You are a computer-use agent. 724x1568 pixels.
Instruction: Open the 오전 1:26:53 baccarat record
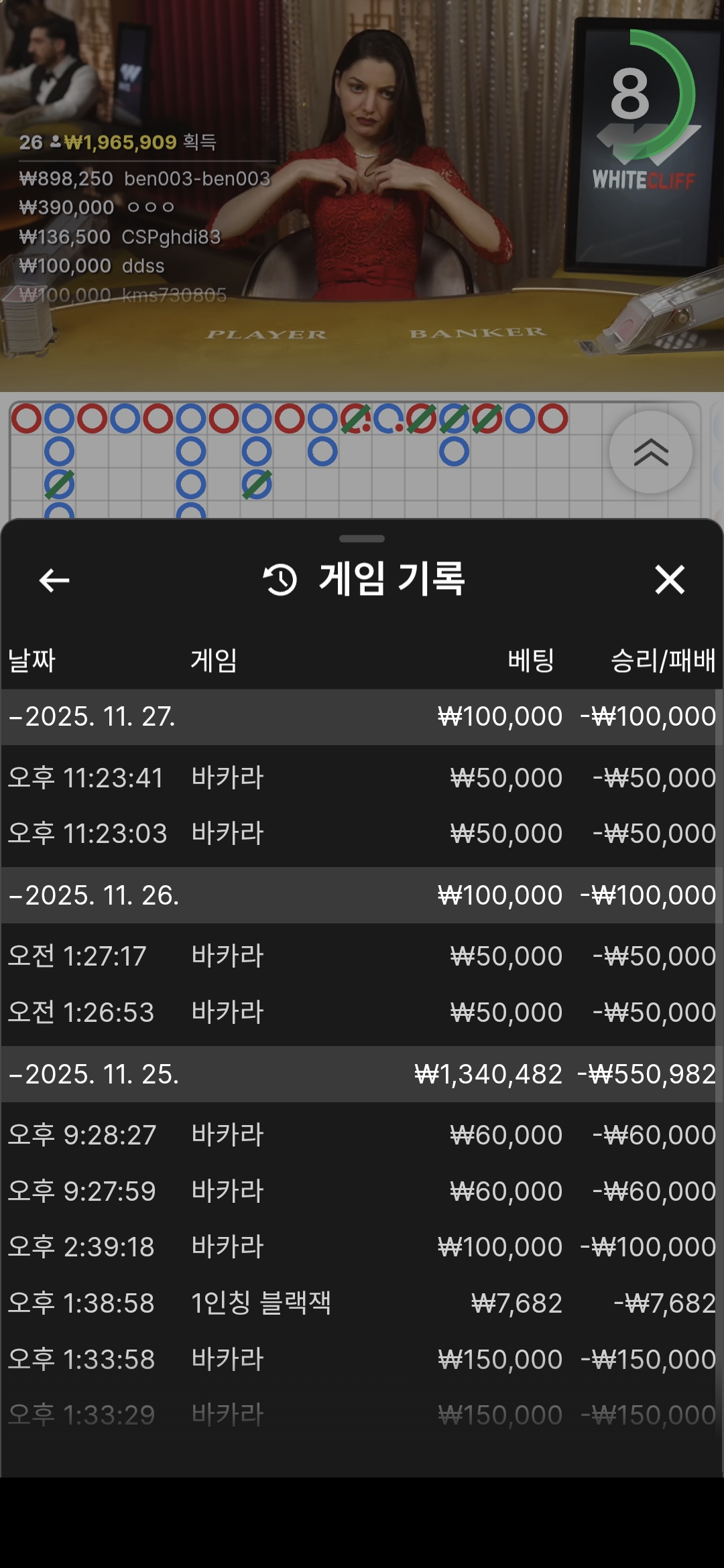[362, 1012]
